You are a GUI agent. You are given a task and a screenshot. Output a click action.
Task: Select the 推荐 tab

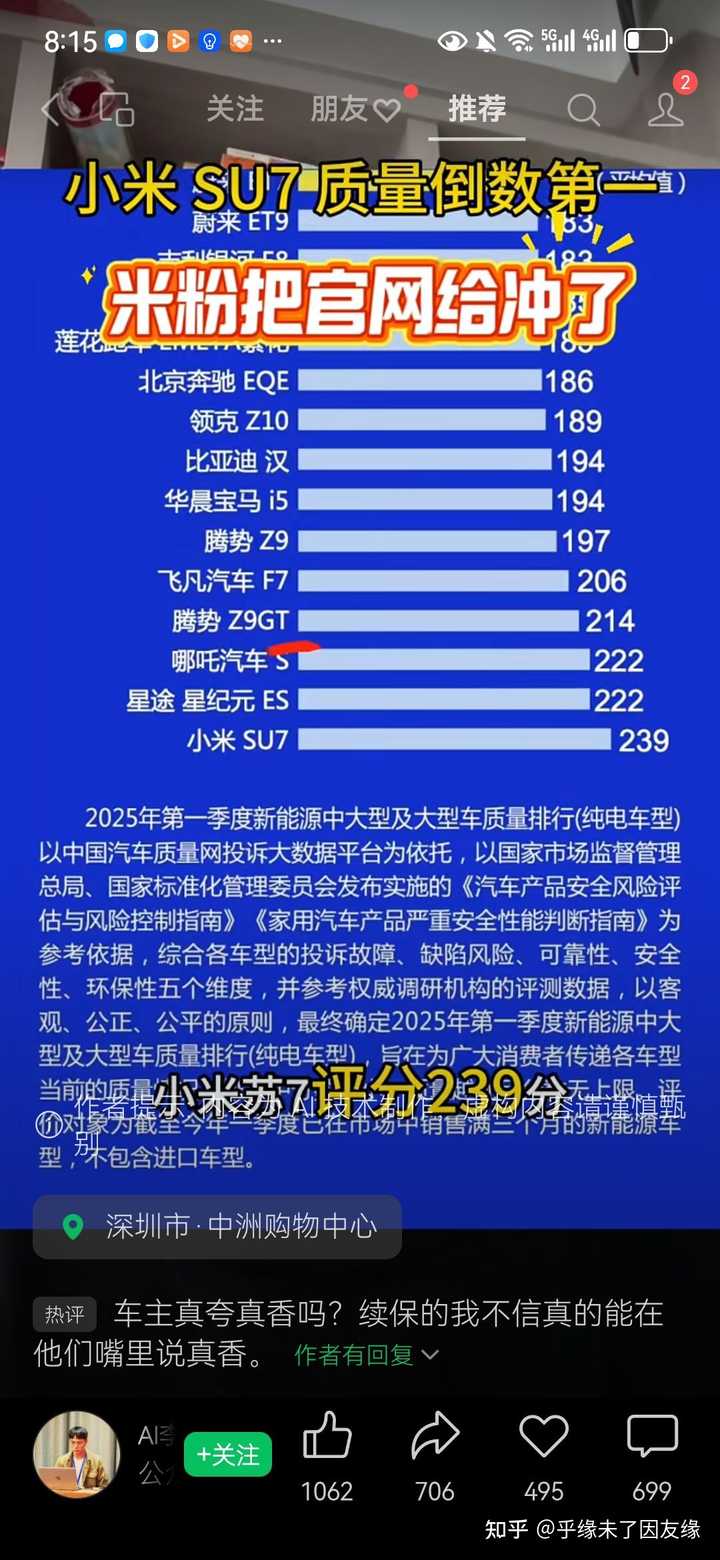point(477,109)
